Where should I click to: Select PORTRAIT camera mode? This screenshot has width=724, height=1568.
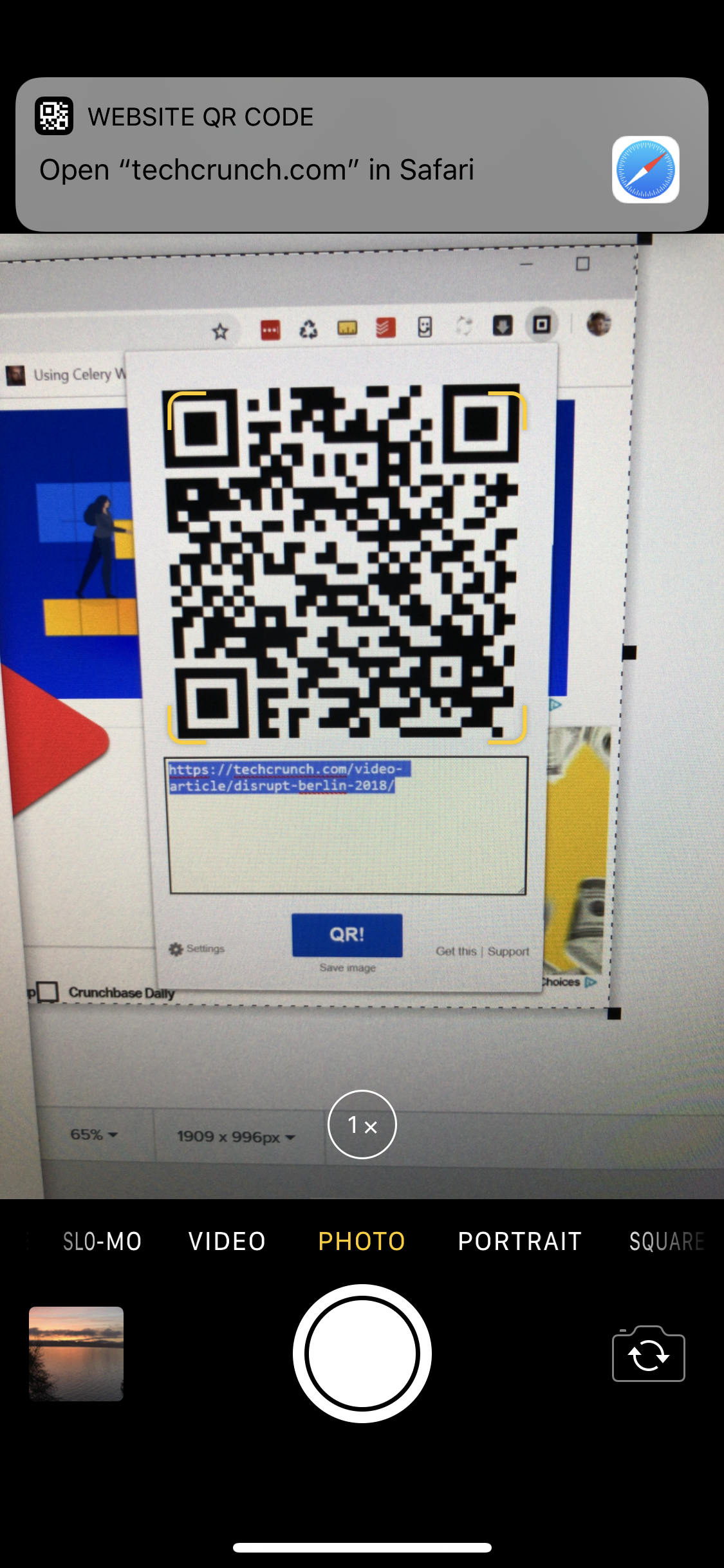point(519,1241)
